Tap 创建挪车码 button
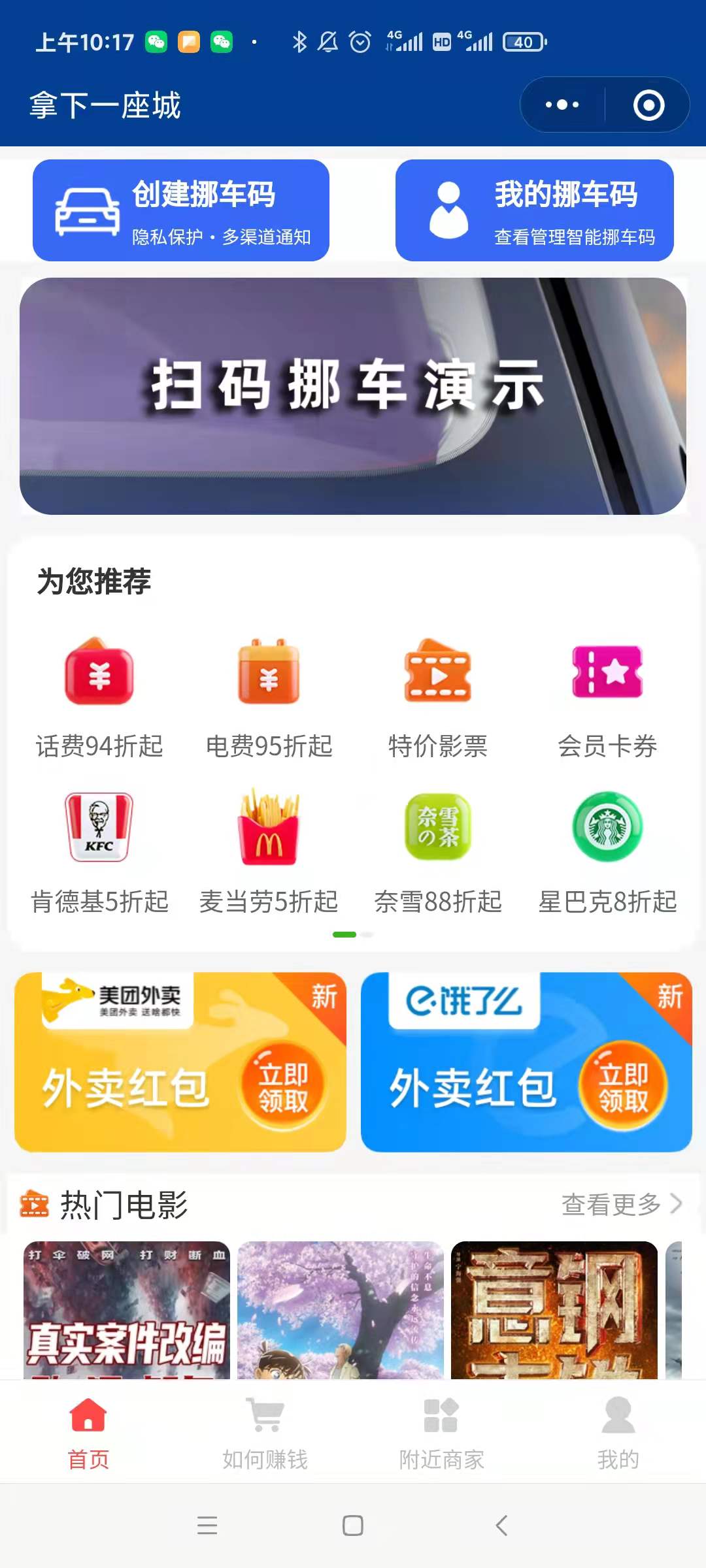The height and width of the screenshot is (1568, 706). [180, 210]
